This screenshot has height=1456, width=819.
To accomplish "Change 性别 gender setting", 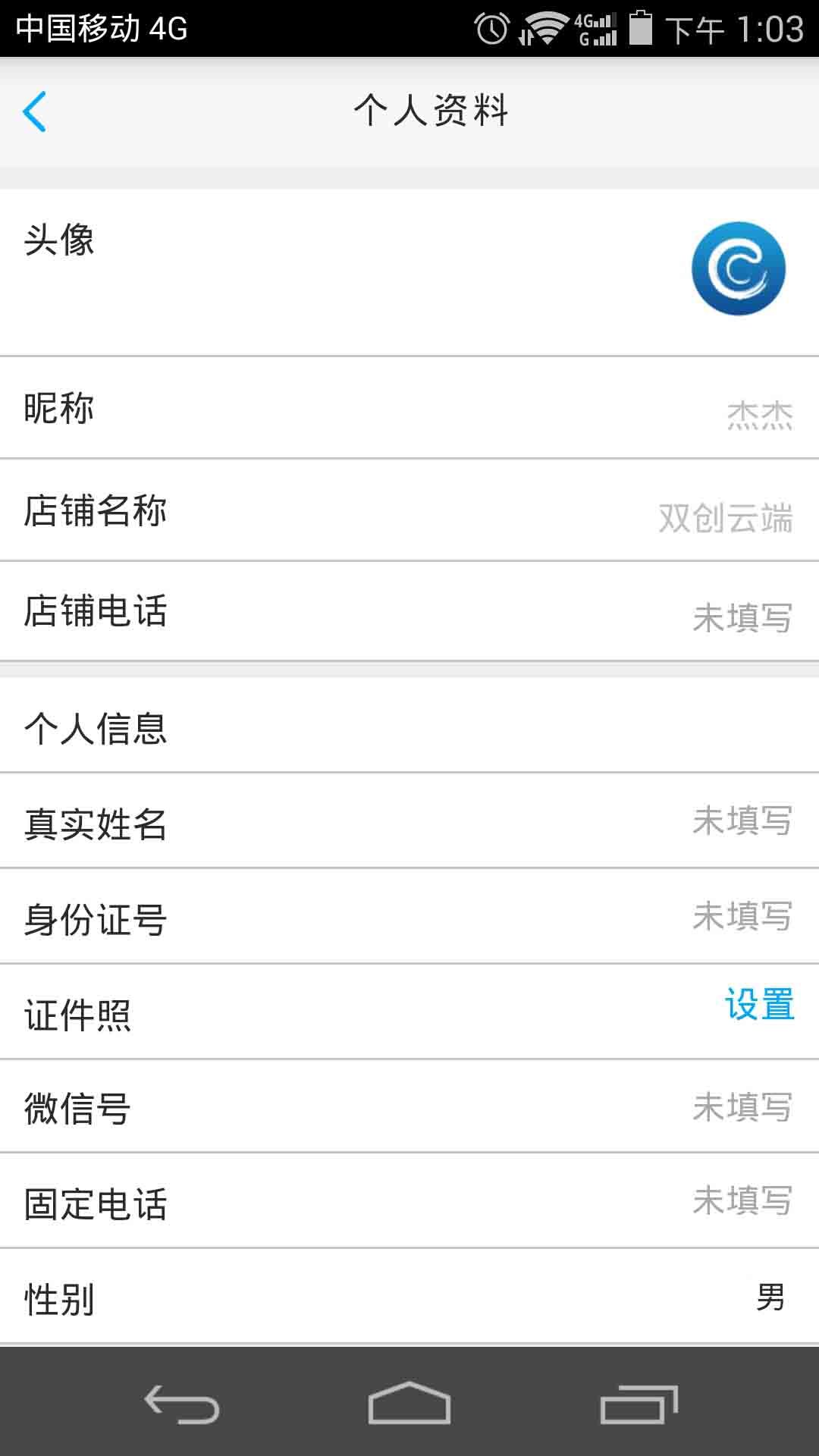I will point(409,1298).
